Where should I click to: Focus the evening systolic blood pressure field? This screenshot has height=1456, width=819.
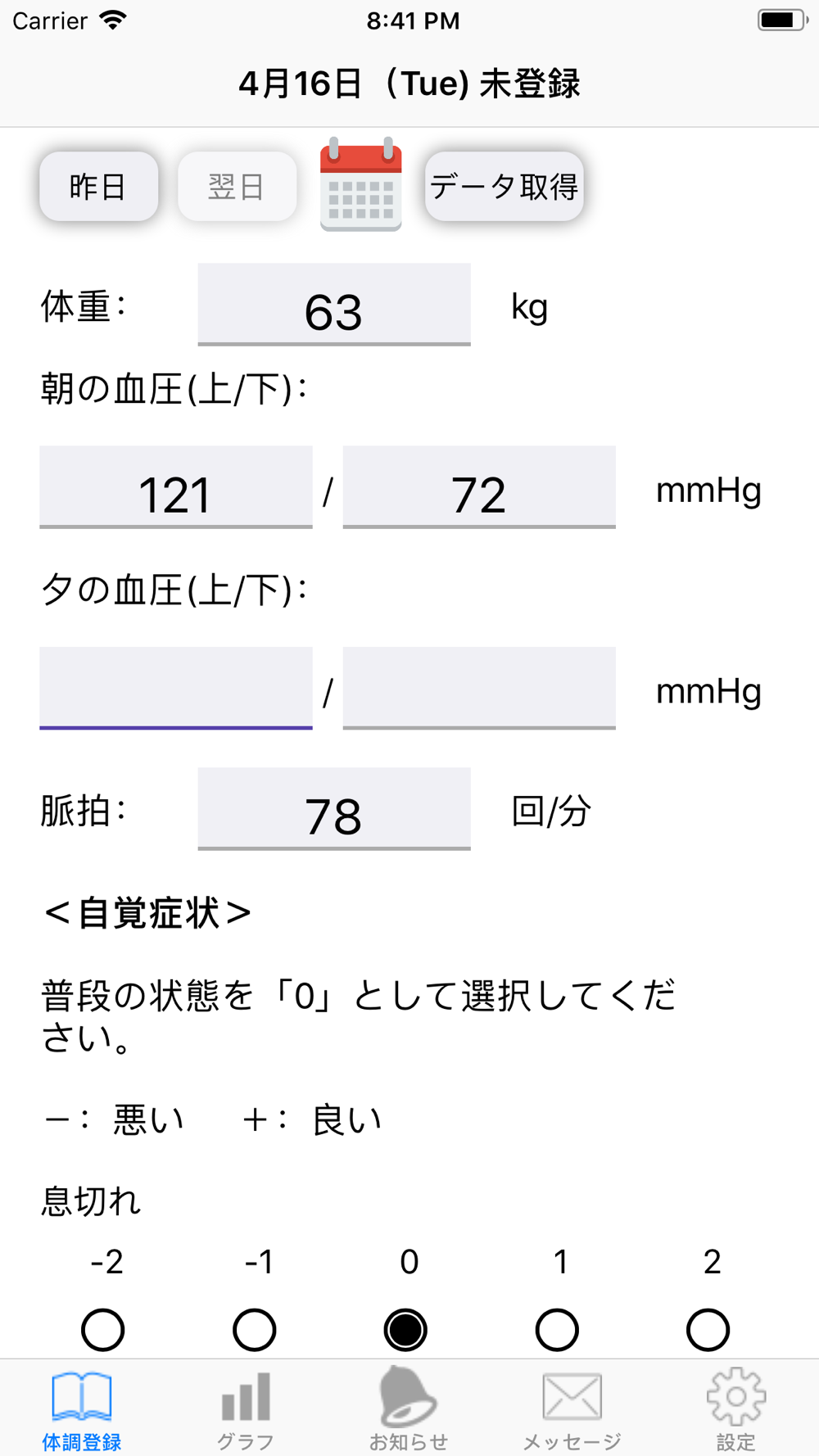[x=176, y=688]
